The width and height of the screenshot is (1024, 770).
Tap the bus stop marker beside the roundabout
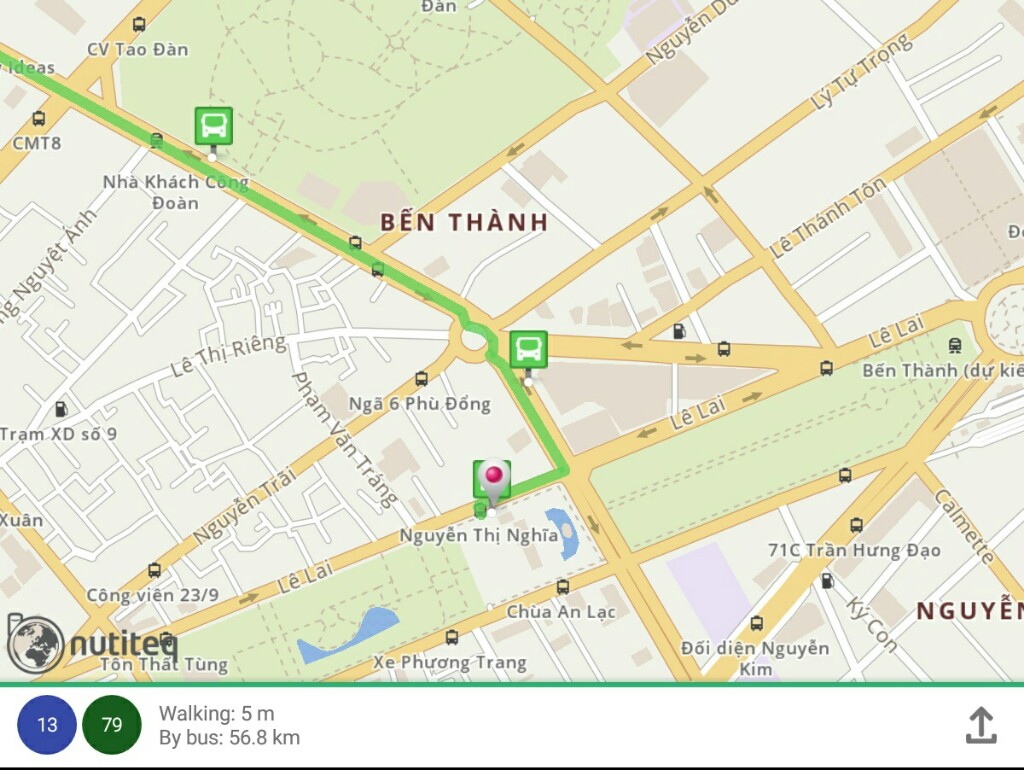click(x=528, y=351)
